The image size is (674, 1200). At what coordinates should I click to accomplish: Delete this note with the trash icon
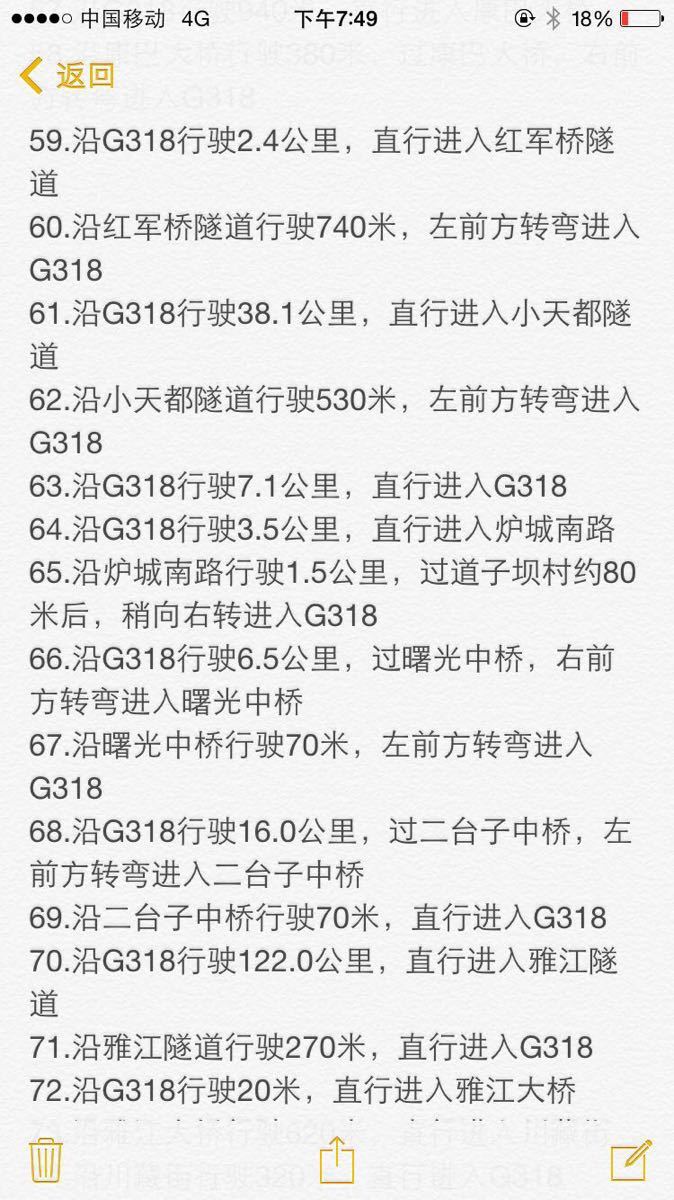pyautogui.click(x=46, y=1160)
